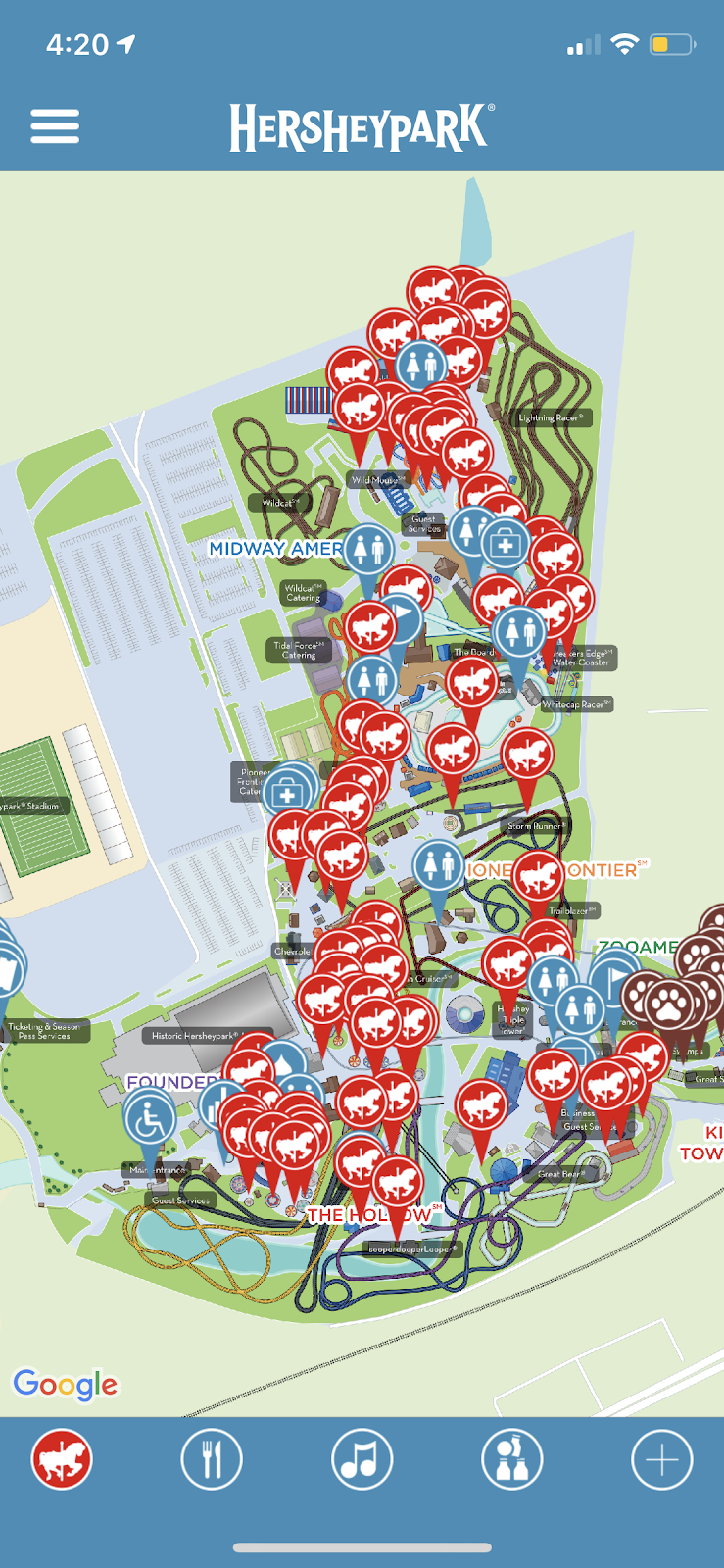
Task: Select the characters filter icon
Action: (x=511, y=1458)
